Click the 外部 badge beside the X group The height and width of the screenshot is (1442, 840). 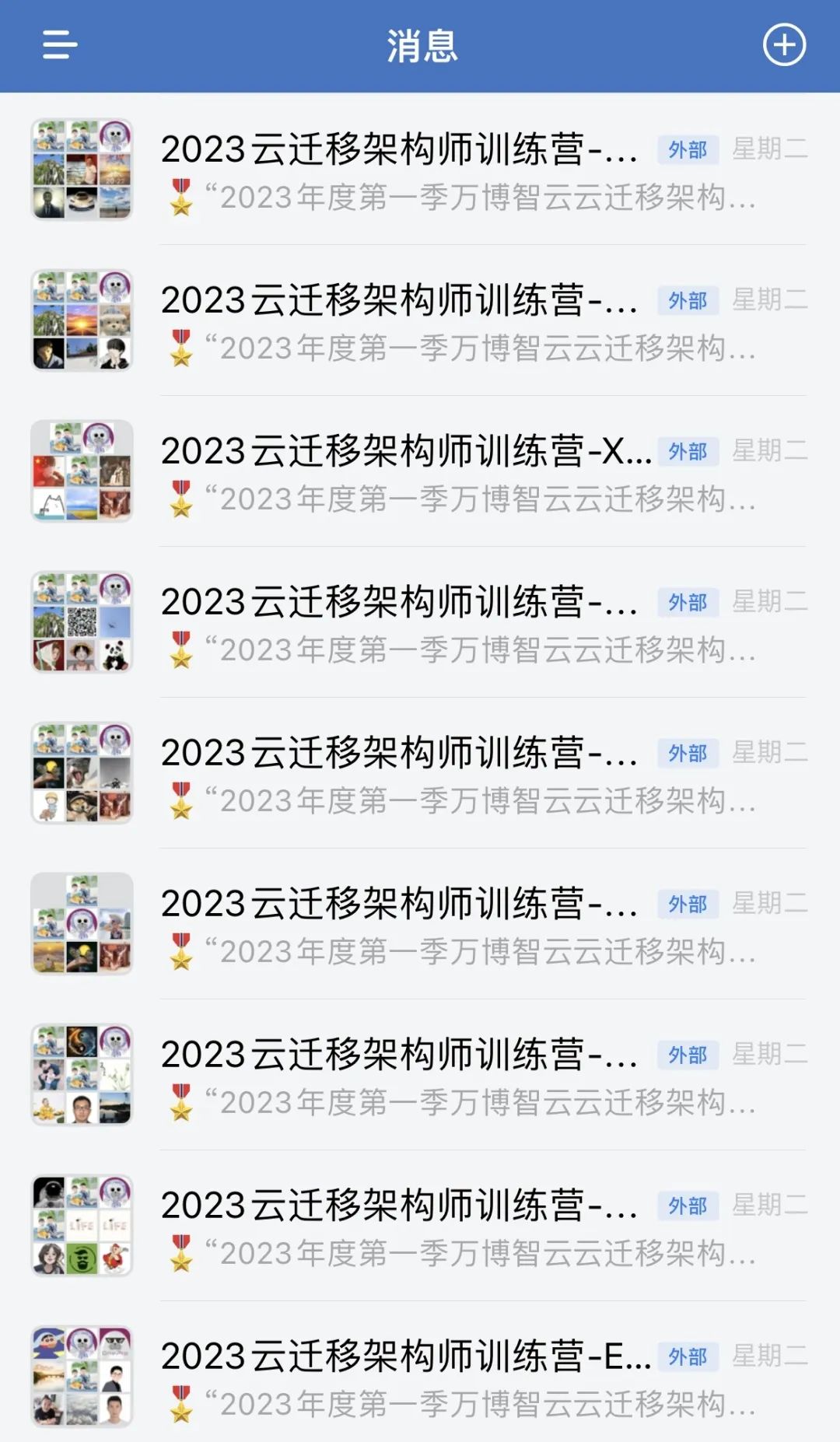point(688,452)
